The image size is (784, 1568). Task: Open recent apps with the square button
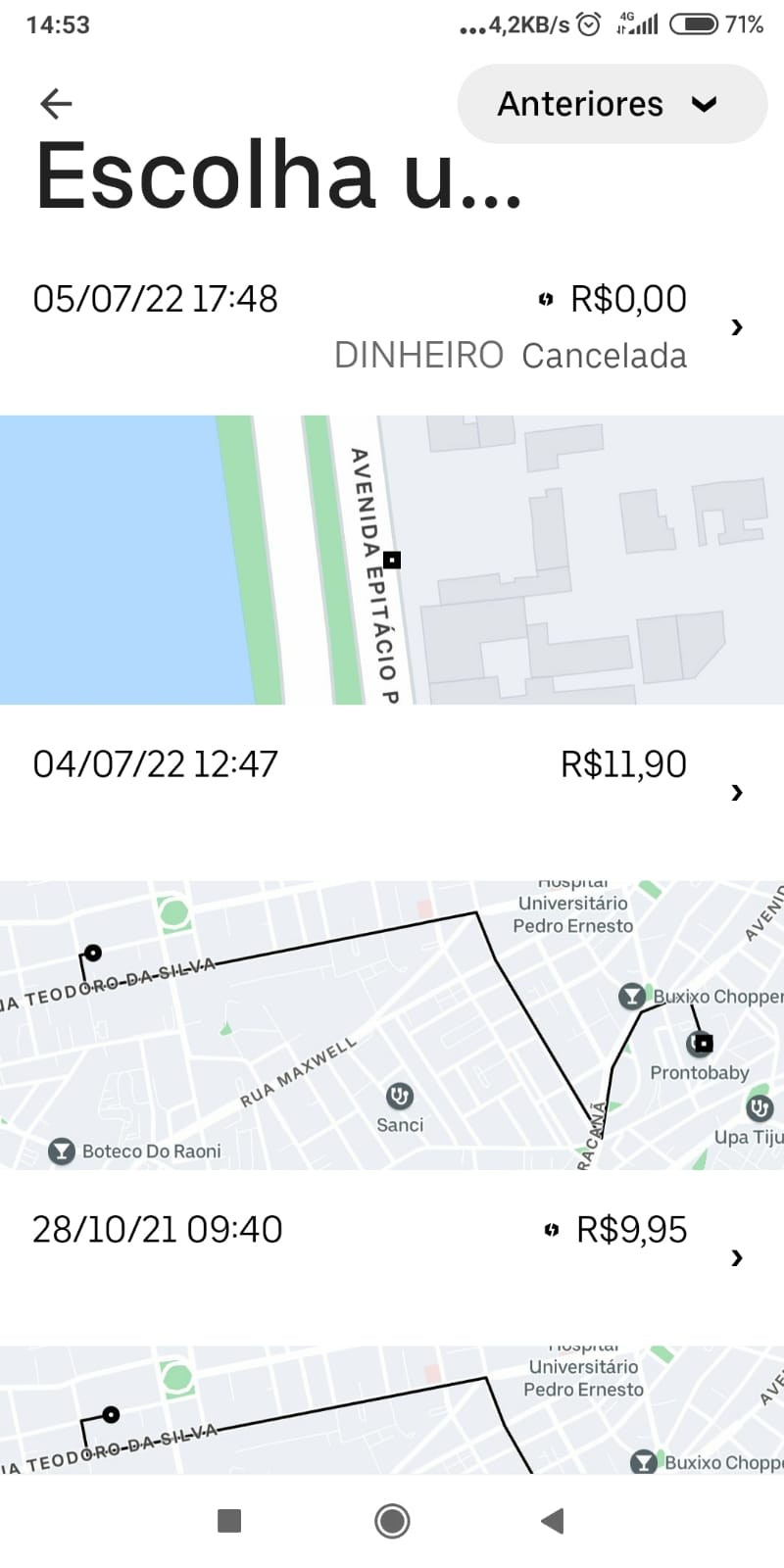(x=229, y=1521)
